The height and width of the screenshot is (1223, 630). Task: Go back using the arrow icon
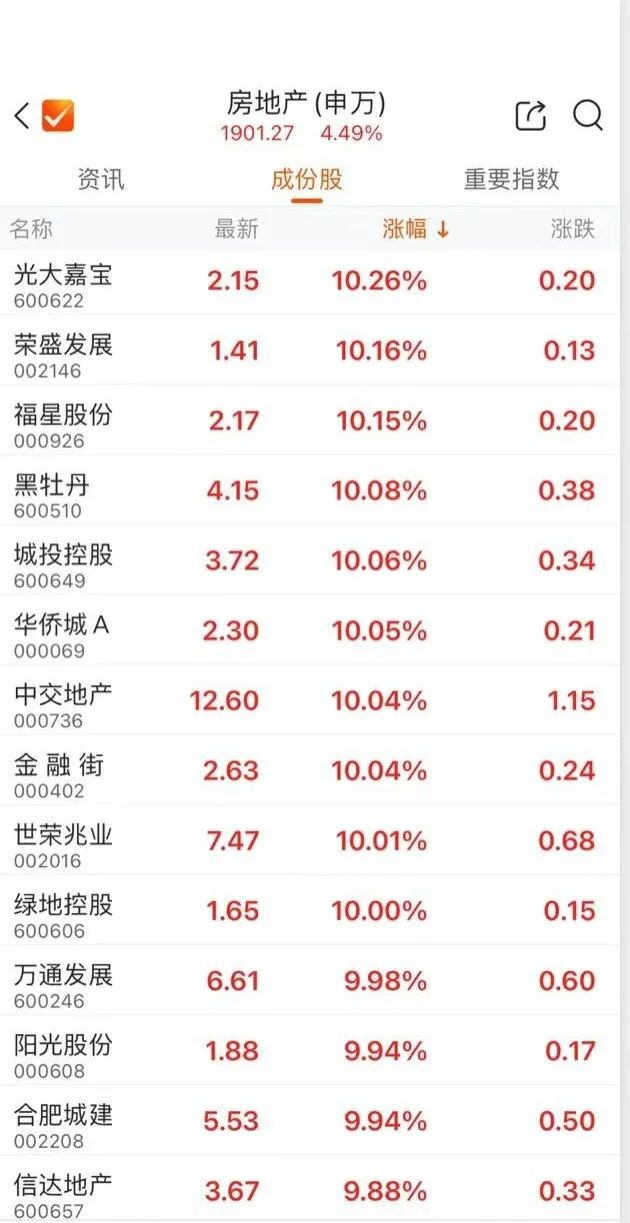(x=21, y=116)
